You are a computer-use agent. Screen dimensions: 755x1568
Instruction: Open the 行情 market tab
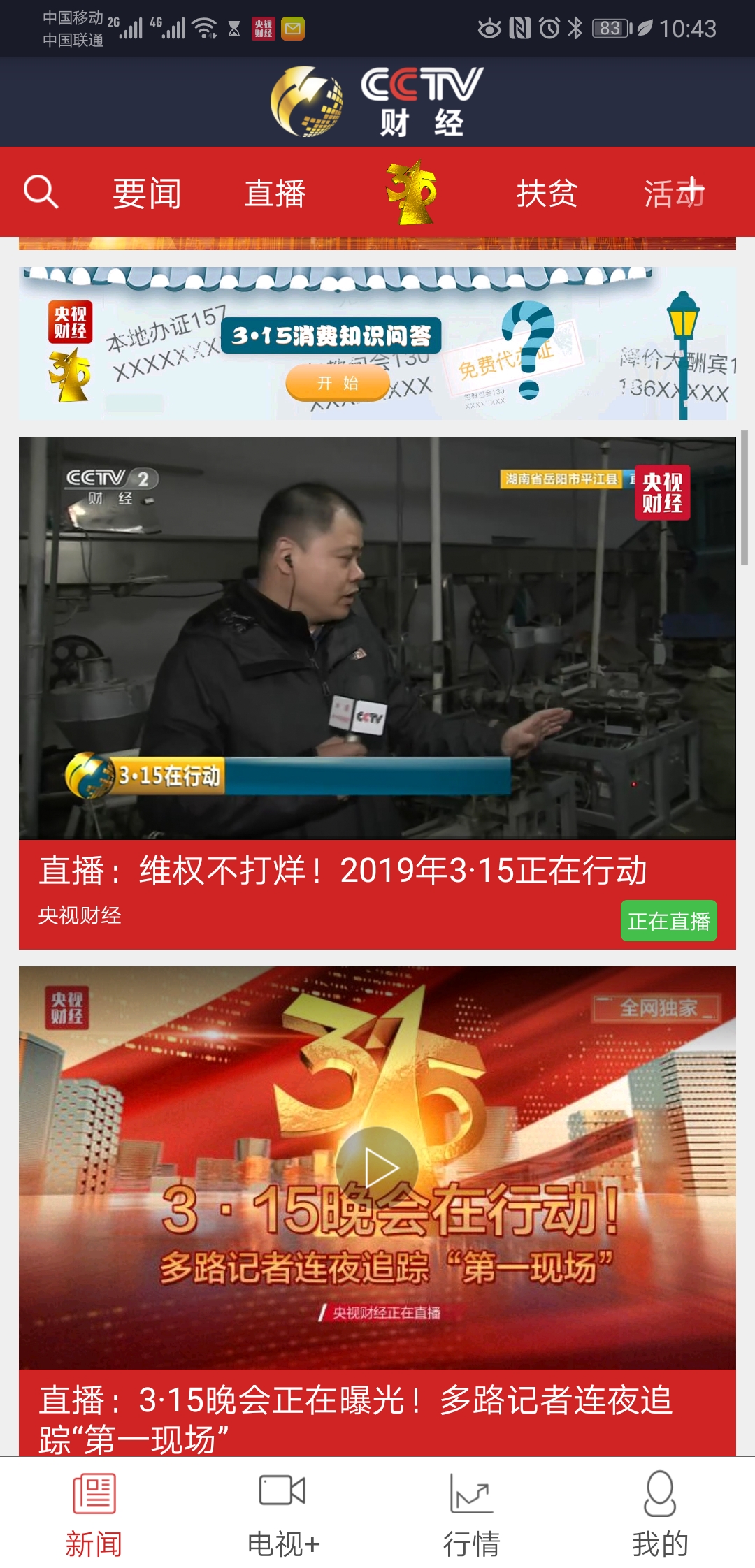[x=472, y=1512]
